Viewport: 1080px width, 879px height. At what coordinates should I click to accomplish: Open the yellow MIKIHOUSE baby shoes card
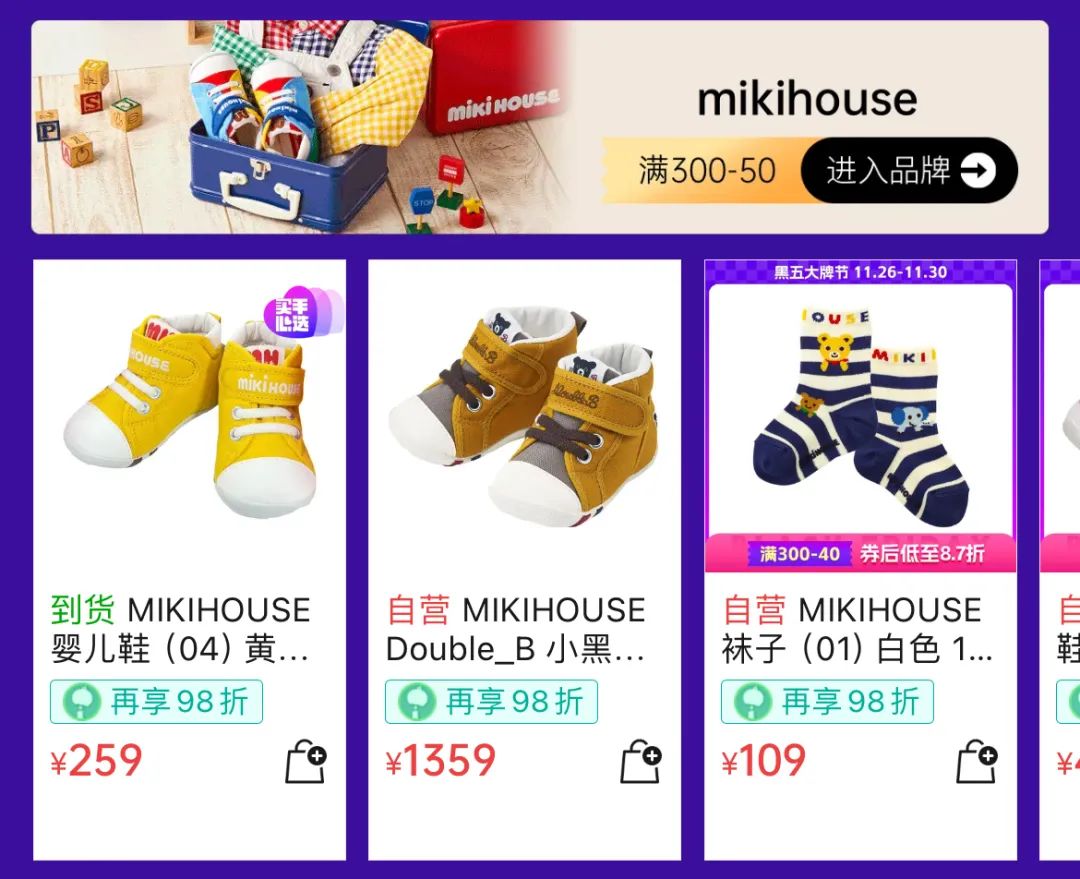point(189,420)
